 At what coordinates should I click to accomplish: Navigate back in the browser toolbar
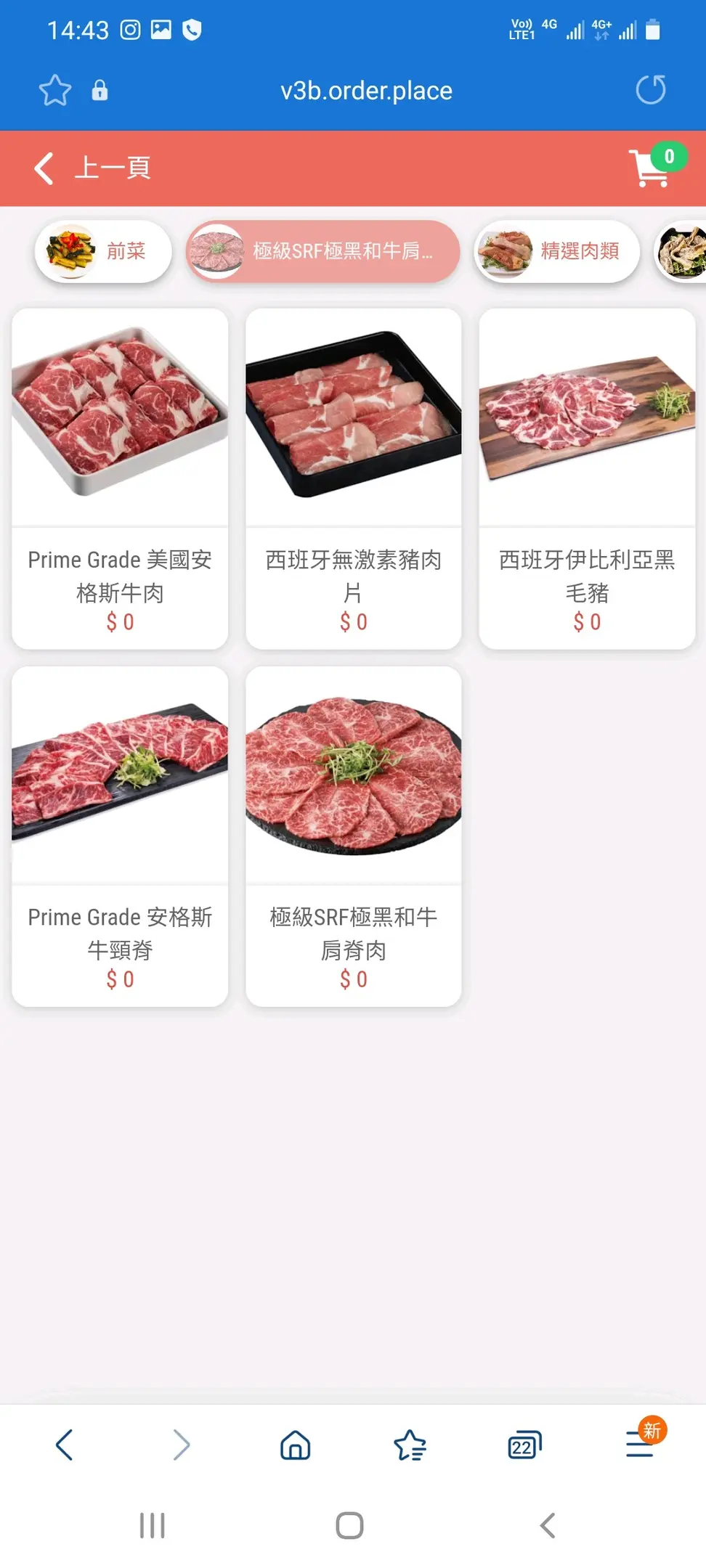[64, 1445]
